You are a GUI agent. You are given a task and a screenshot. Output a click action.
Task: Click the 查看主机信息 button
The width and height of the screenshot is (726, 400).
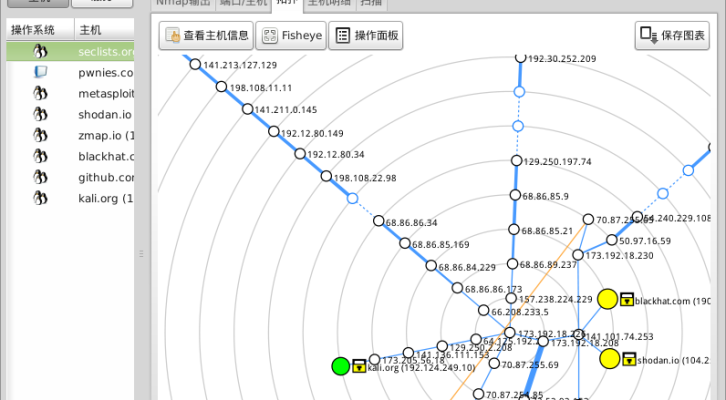pos(206,36)
